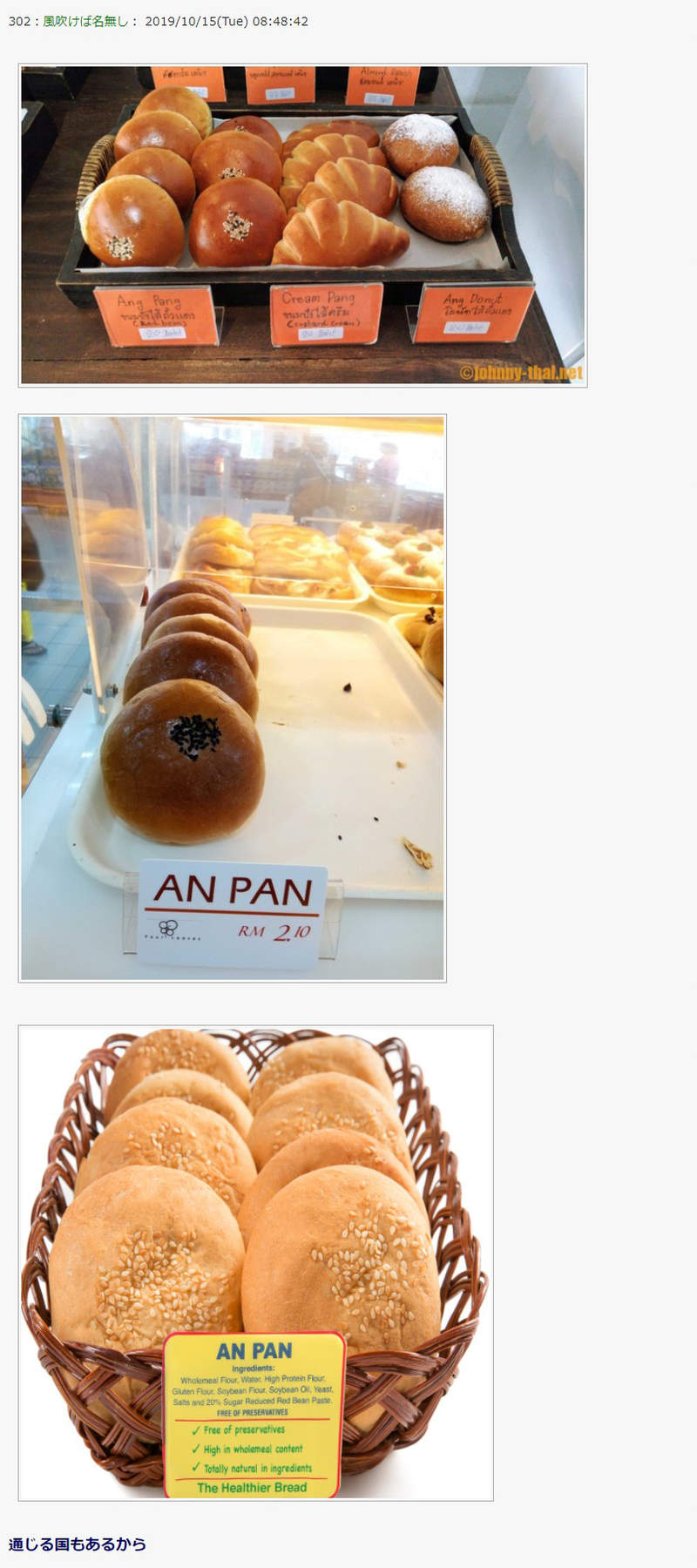The image size is (697, 1568).
Task: View the AN PAN RM 2.10 photo
Action: pos(232,698)
